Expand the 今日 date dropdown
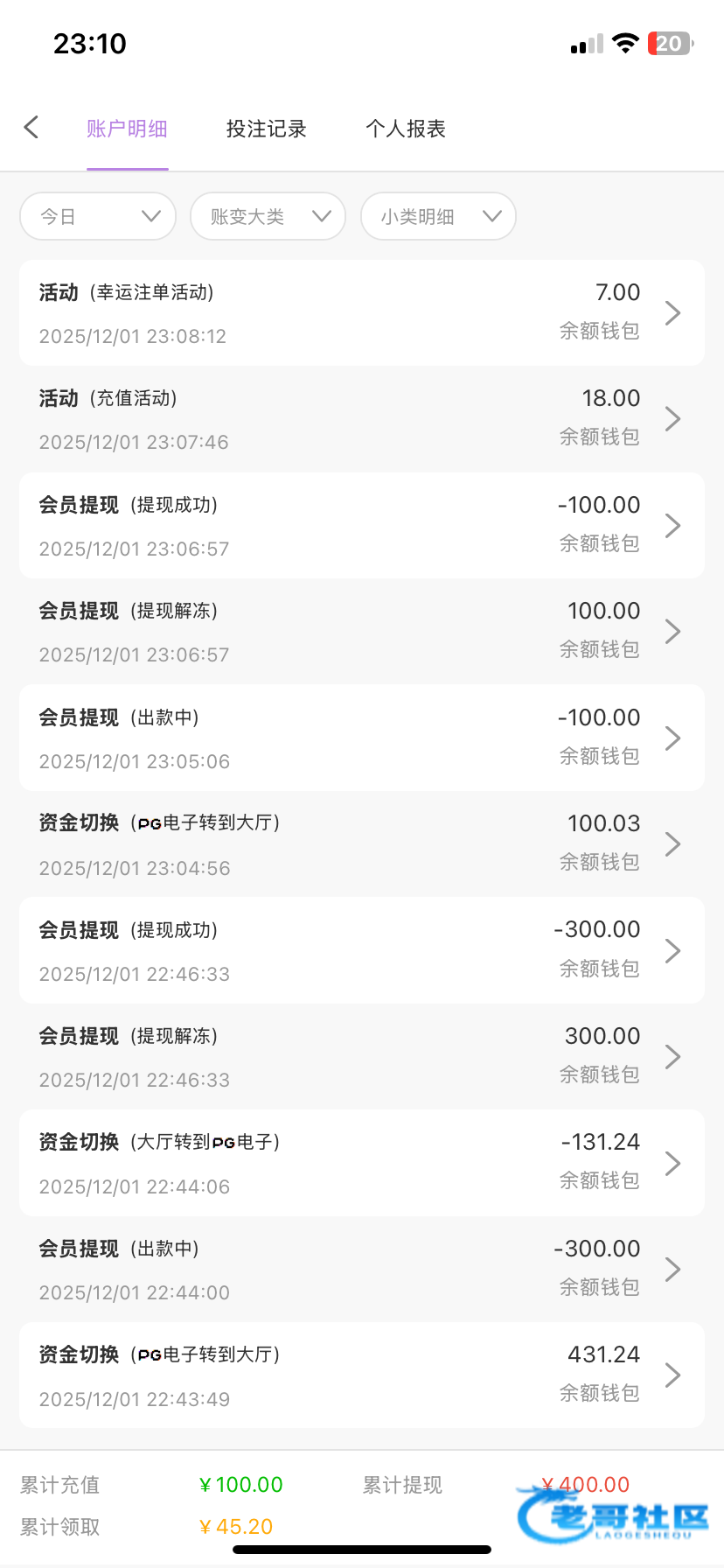Screen dimensions: 724x1568 (x=98, y=216)
